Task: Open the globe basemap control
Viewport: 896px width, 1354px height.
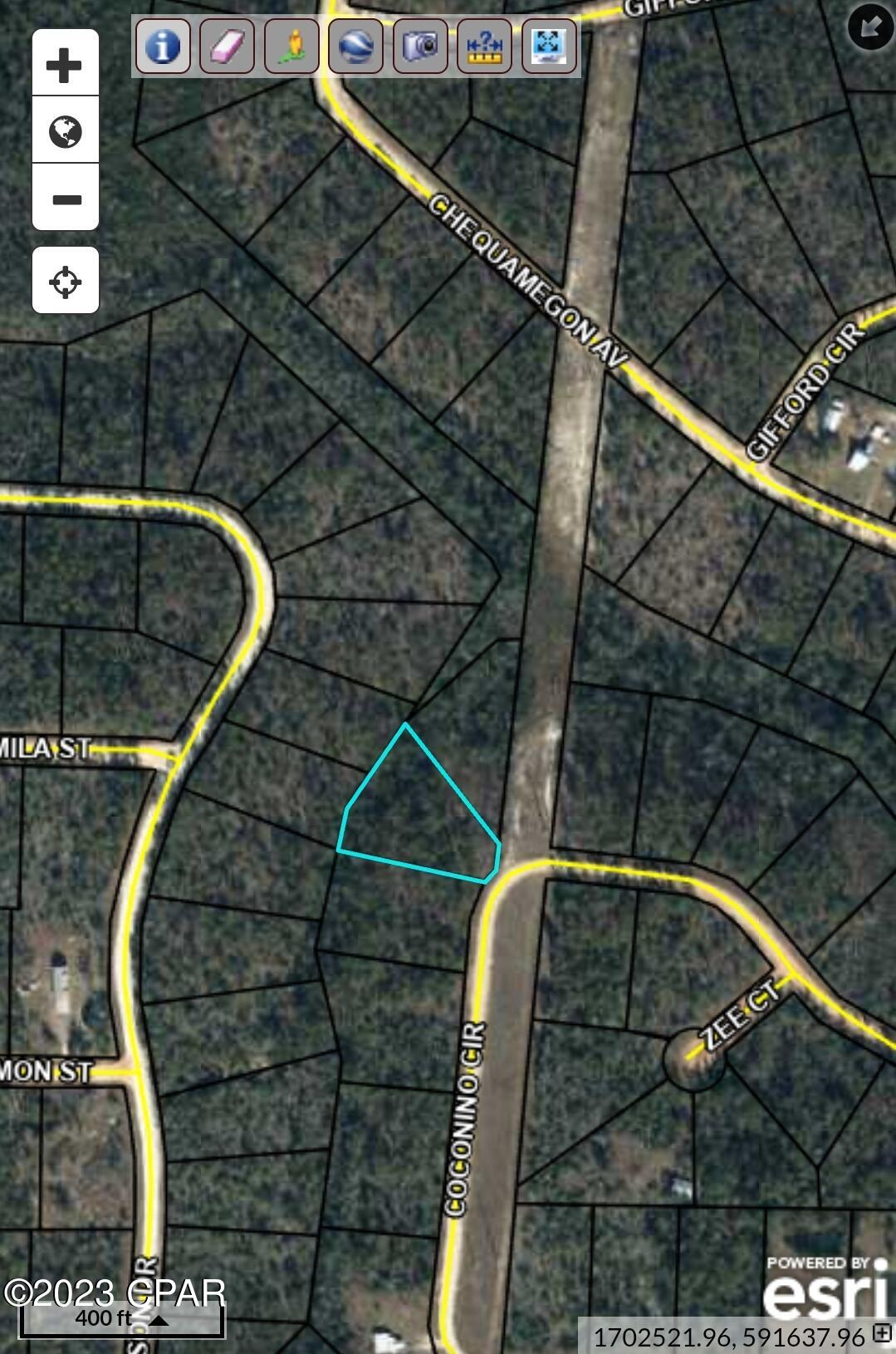Action: pos(63,130)
